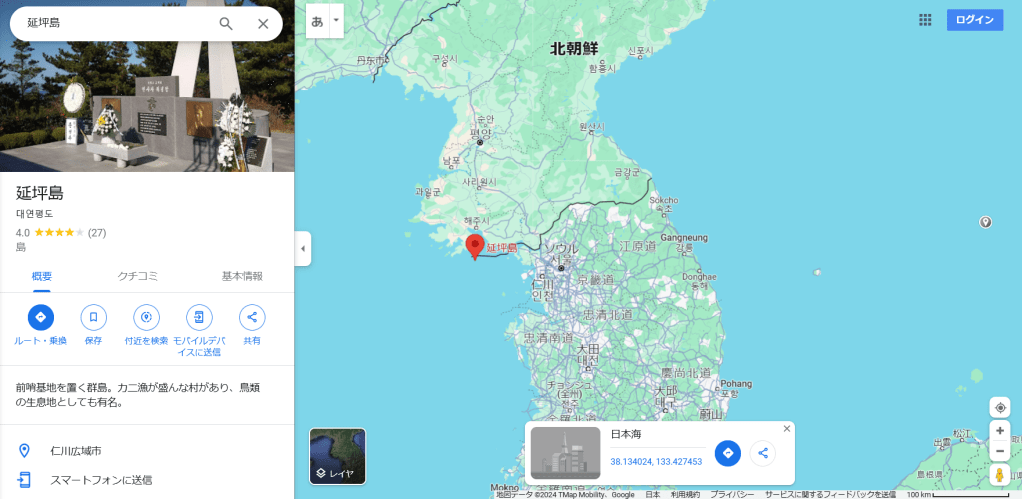Open the Google apps grid
Viewport: 1022px width, 499px height.
click(x=925, y=20)
